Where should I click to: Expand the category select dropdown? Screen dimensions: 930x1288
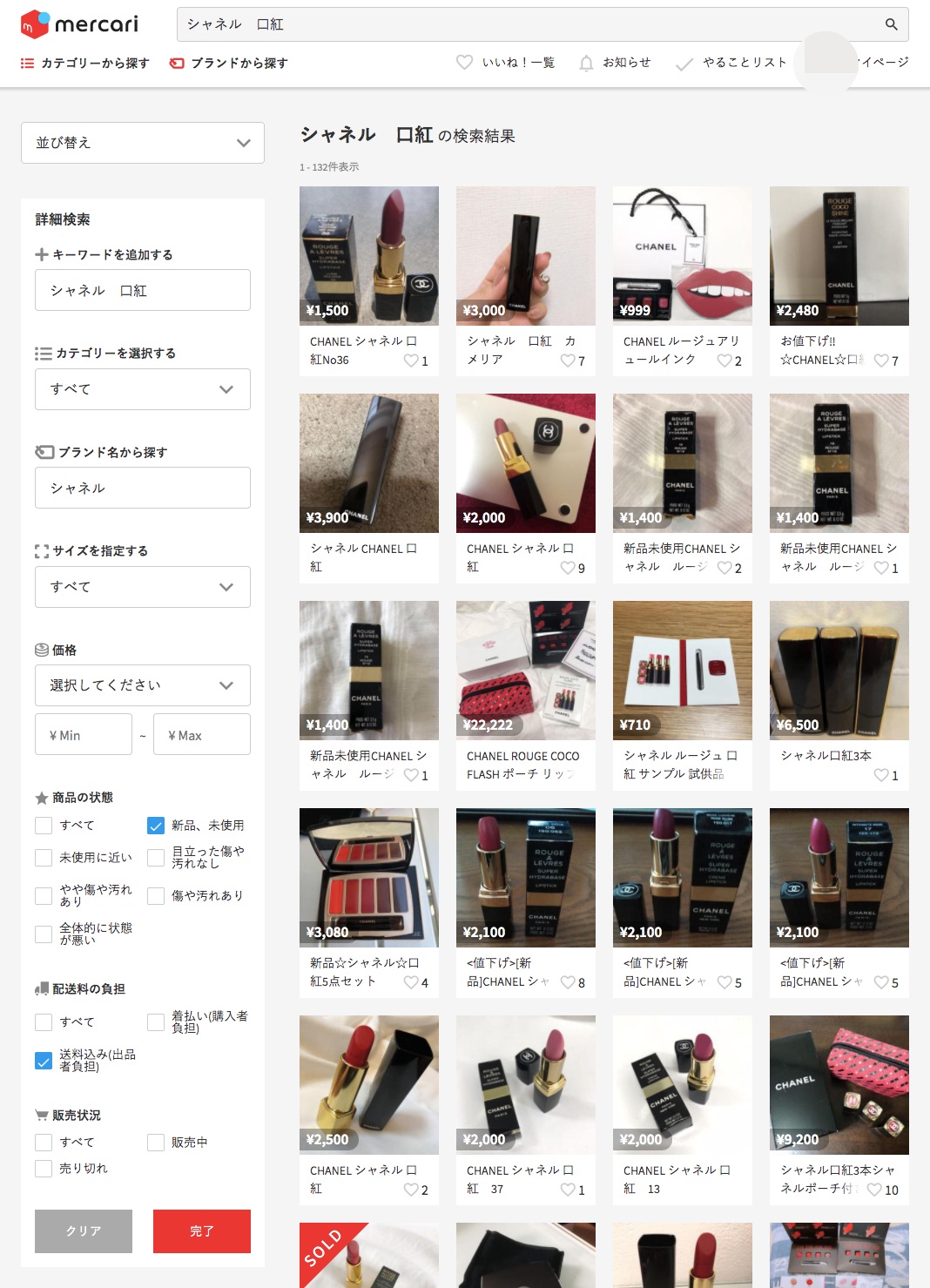pos(143,389)
